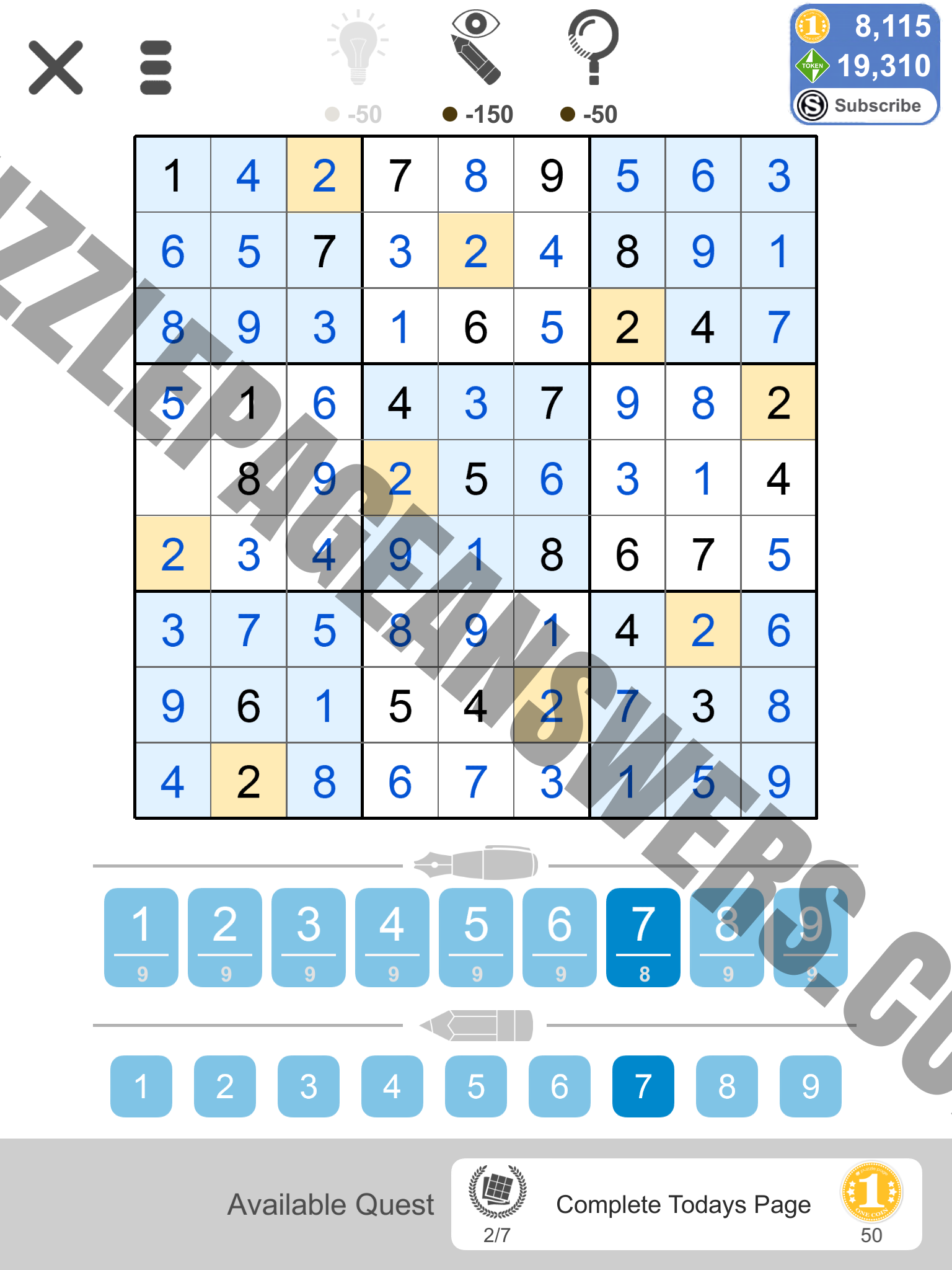The width and height of the screenshot is (952, 1270).
Task: Select pencil note number 7
Action: pyautogui.click(x=643, y=1086)
